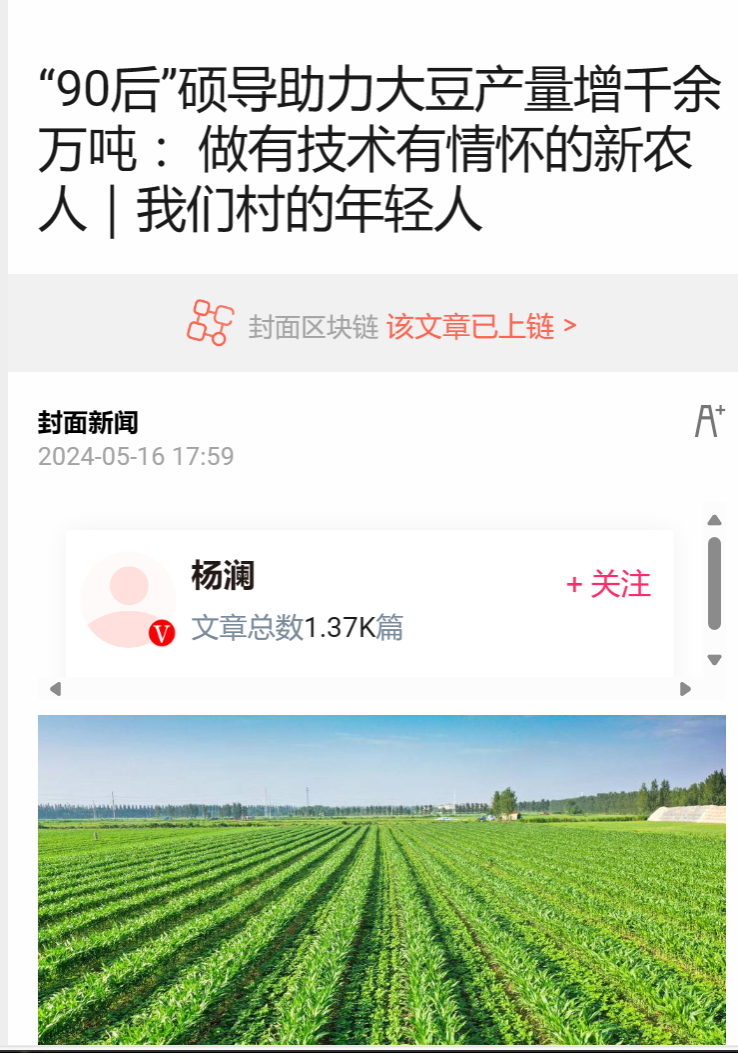The height and width of the screenshot is (1053, 738).
Task: Adjust font size with the A+ icon
Action: [709, 420]
